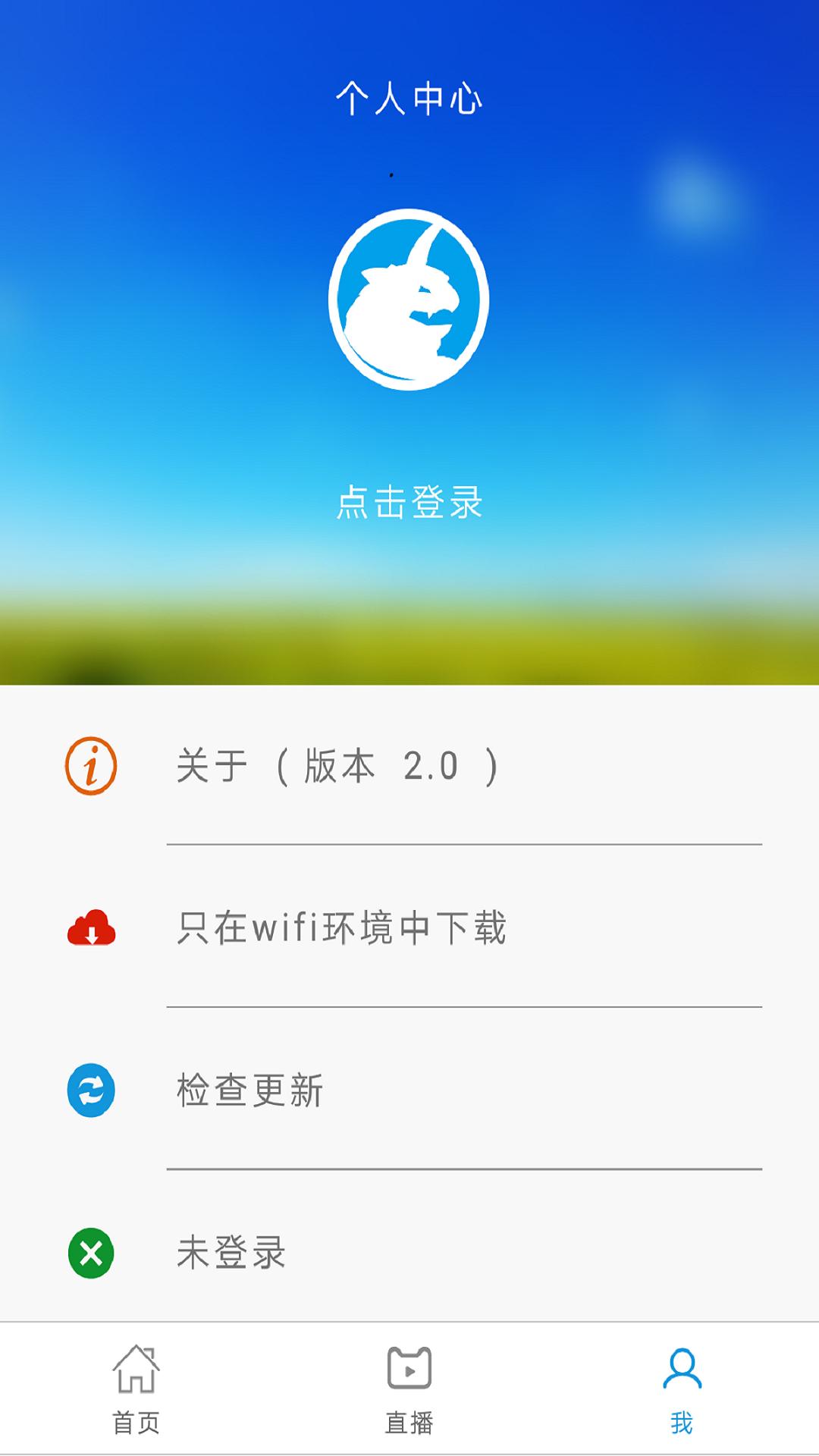Tap the orange info icon beside 关于
819x1456 pixels.
(x=91, y=767)
